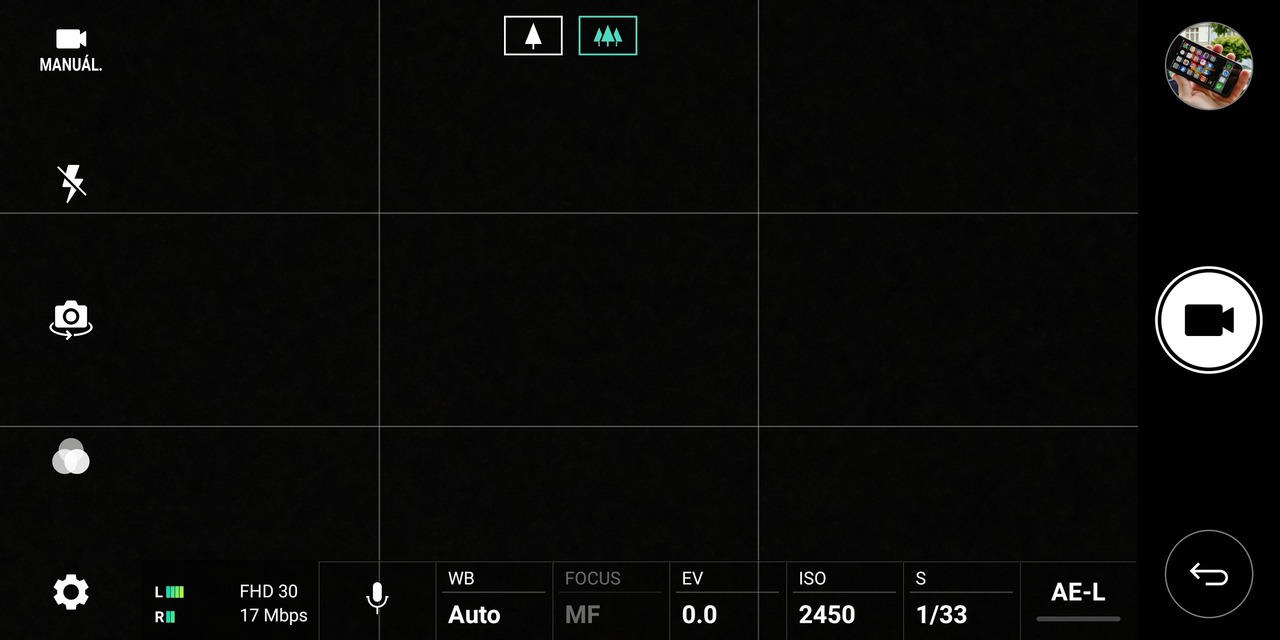
Task: Open the last captured photo thumbnail
Action: click(x=1208, y=66)
